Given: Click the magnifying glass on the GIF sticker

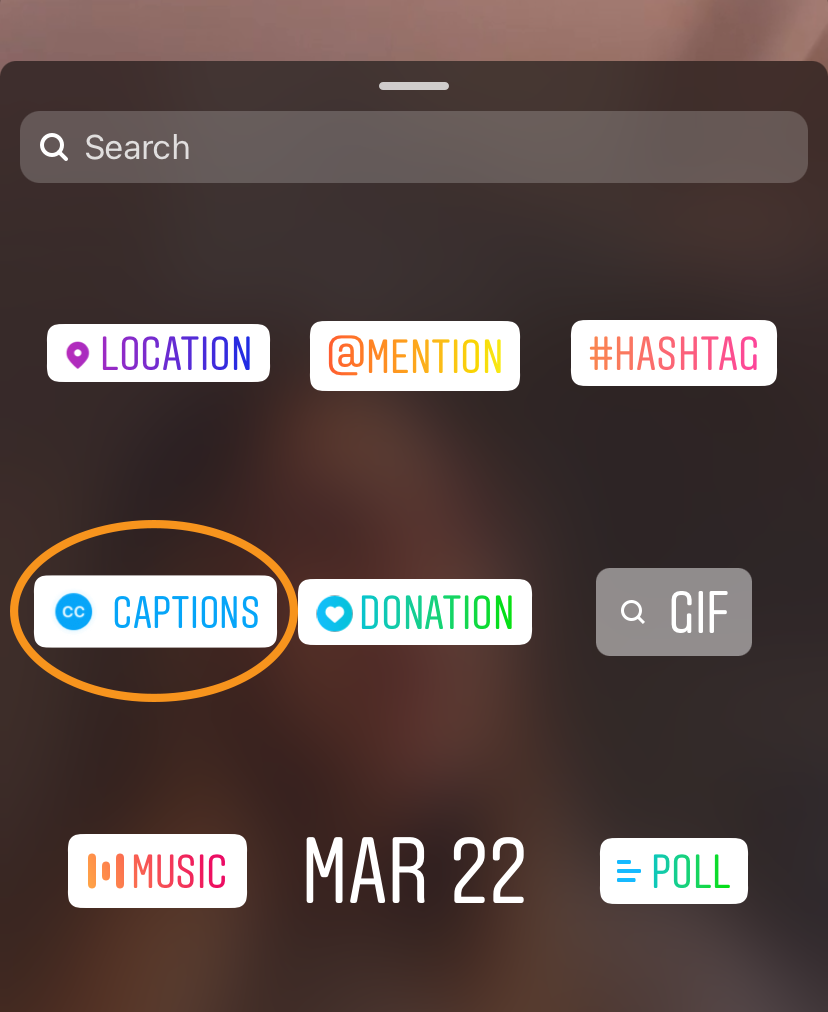Looking at the screenshot, I should pyautogui.click(x=633, y=611).
